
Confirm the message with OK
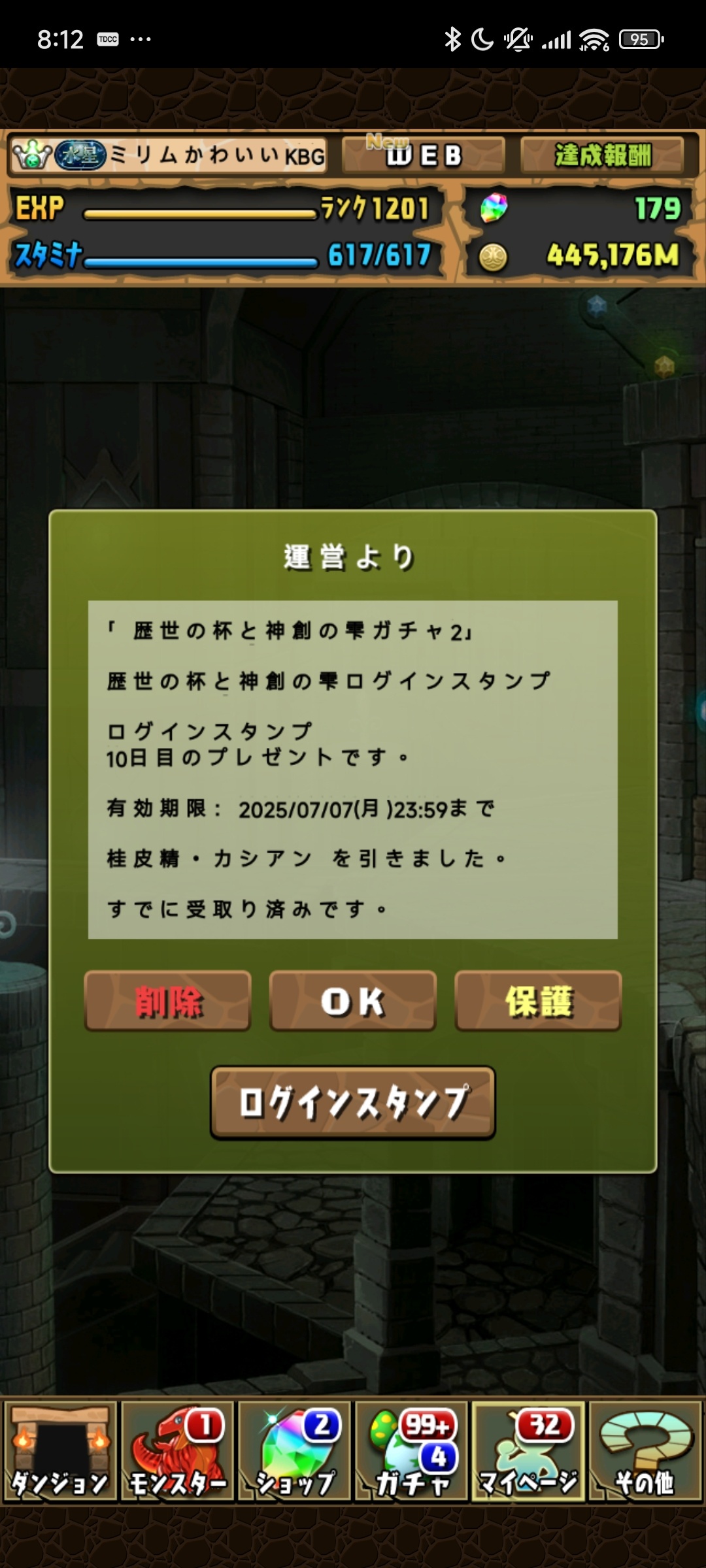pos(353,1001)
